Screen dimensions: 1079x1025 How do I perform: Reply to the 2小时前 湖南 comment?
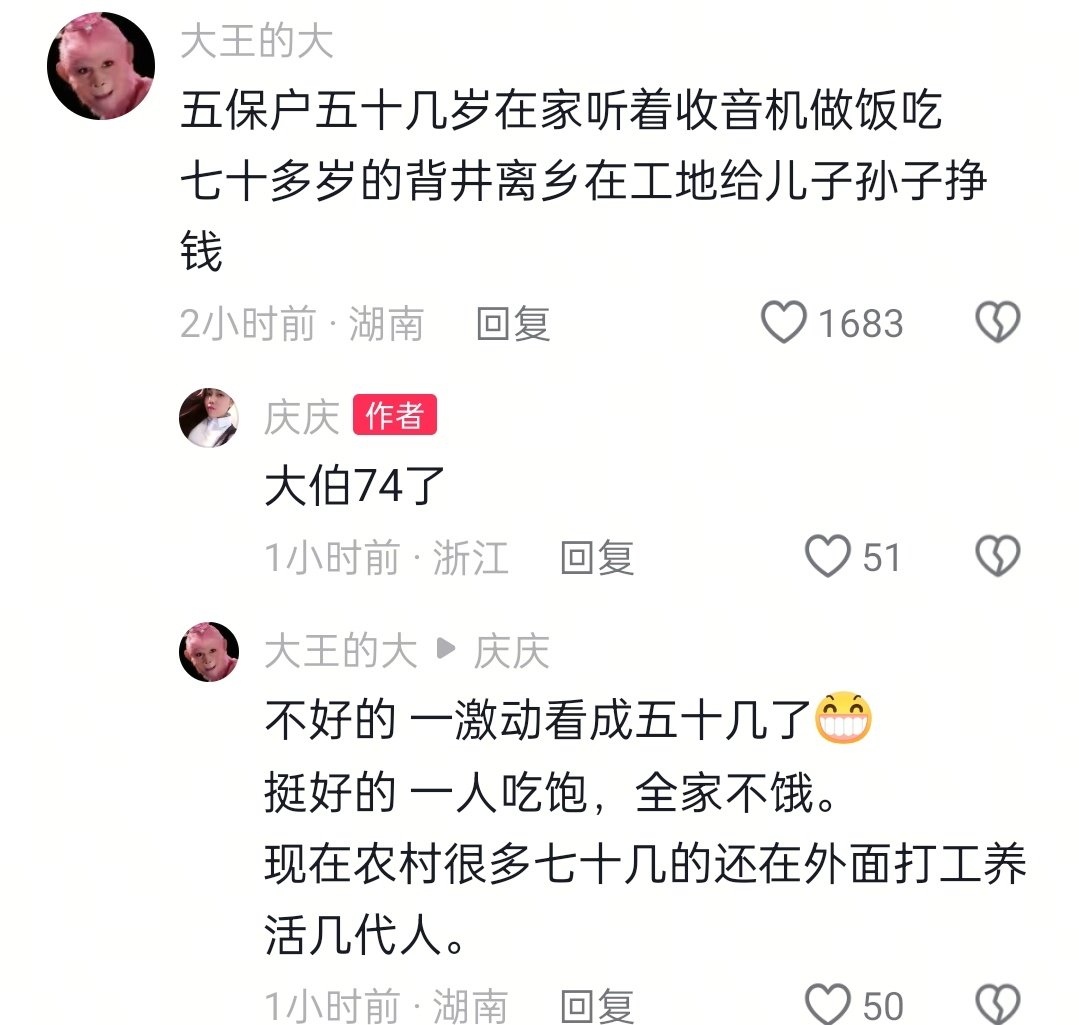click(513, 324)
